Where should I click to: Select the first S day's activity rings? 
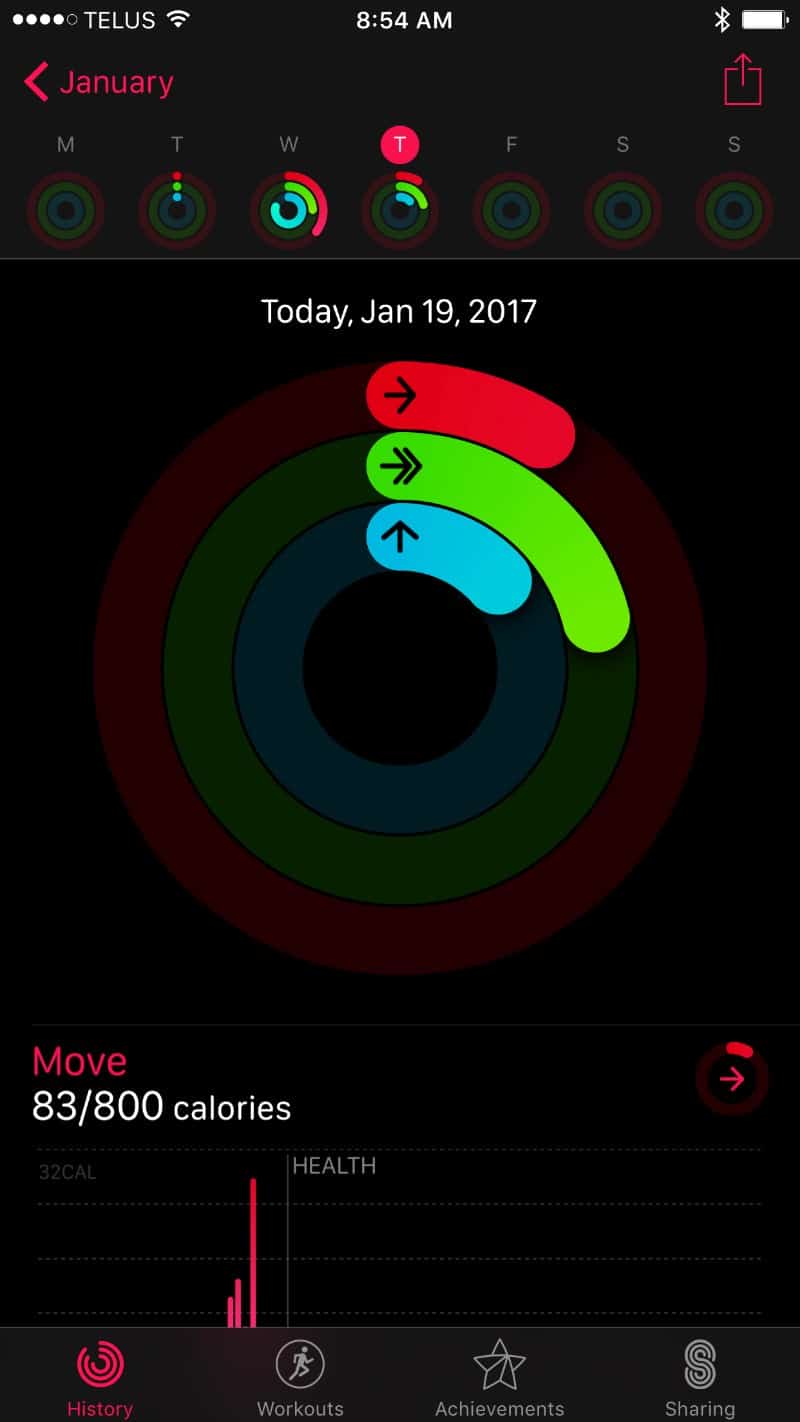(x=622, y=210)
